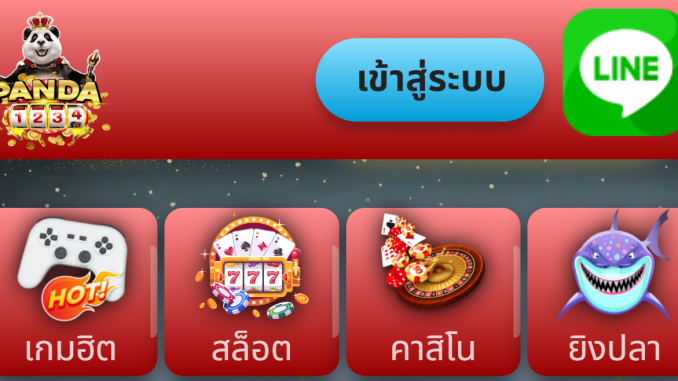Open the สล็อต slots category
The height and width of the screenshot is (381, 678).
point(252,291)
